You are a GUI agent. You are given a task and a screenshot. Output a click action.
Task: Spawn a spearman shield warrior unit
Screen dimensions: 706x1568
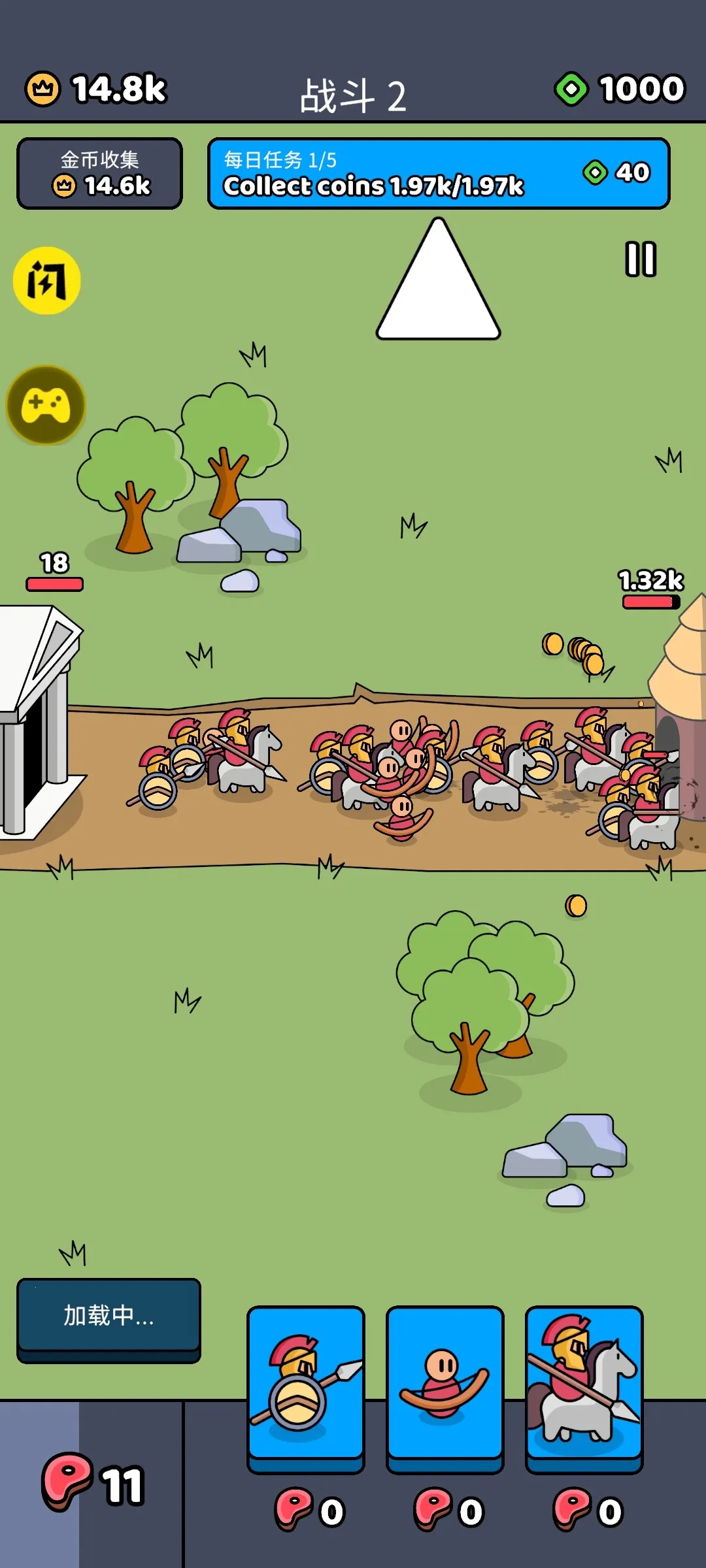[x=305, y=1384]
